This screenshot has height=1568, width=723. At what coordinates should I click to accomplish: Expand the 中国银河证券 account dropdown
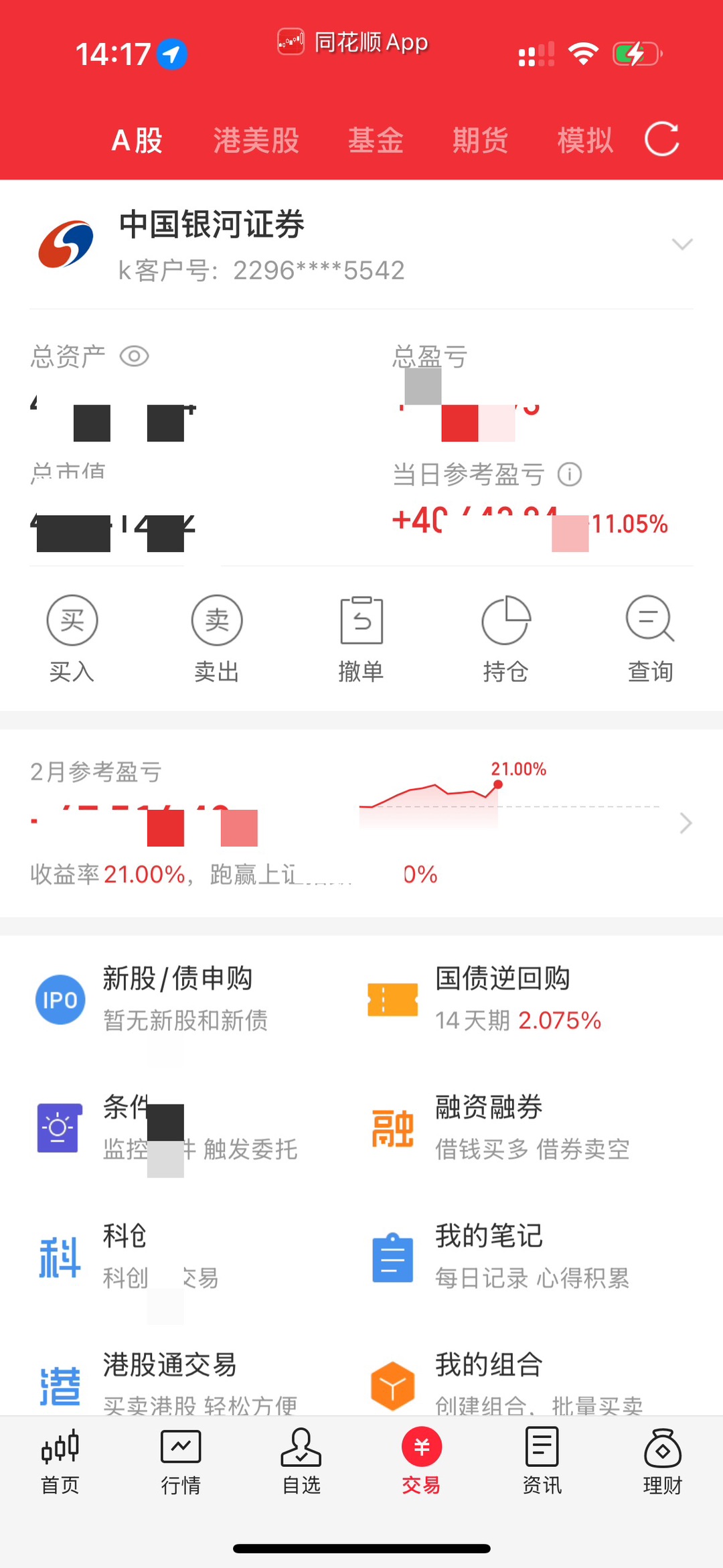coord(682,244)
